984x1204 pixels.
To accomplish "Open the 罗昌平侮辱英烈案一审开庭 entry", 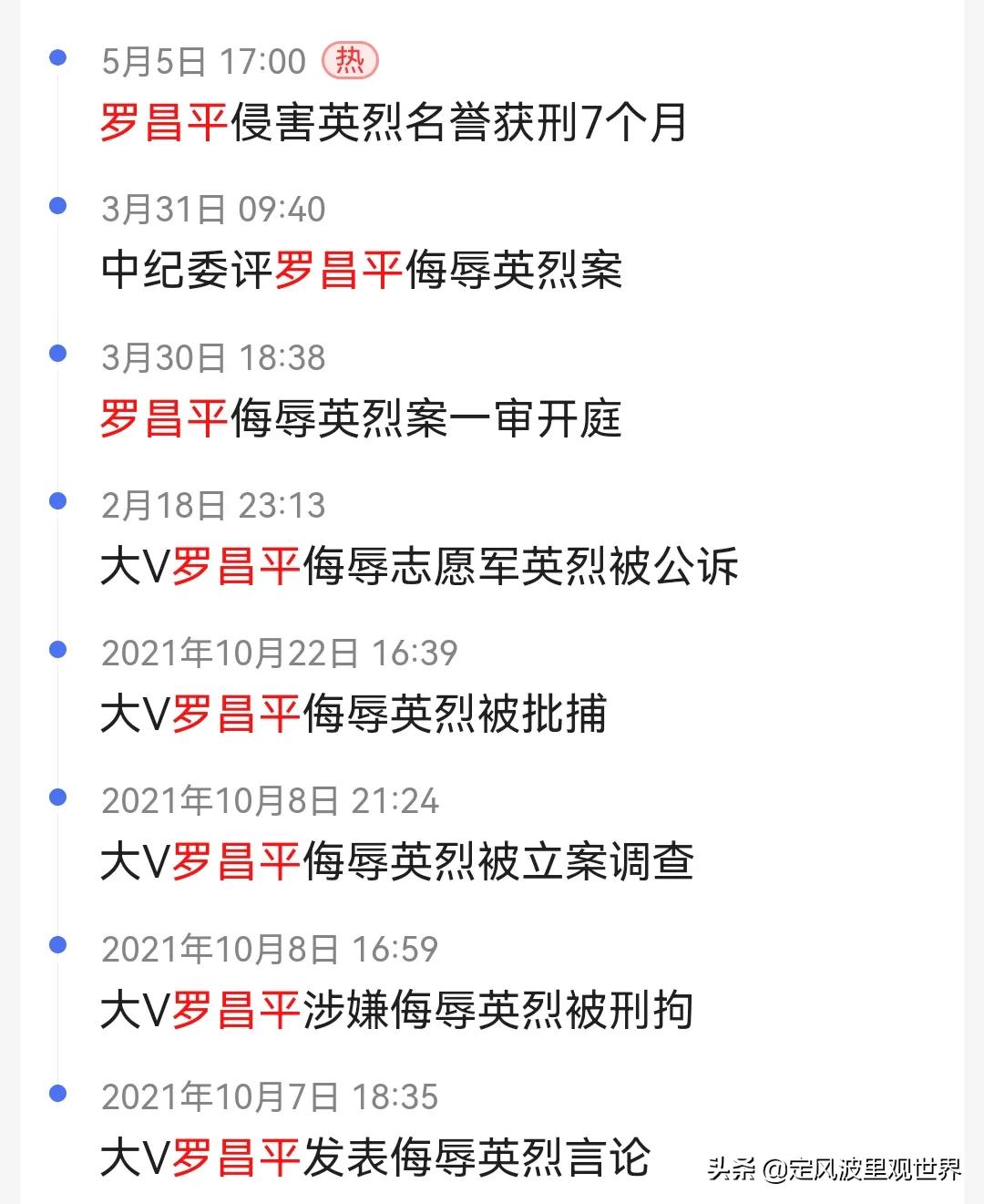I will [x=361, y=419].
